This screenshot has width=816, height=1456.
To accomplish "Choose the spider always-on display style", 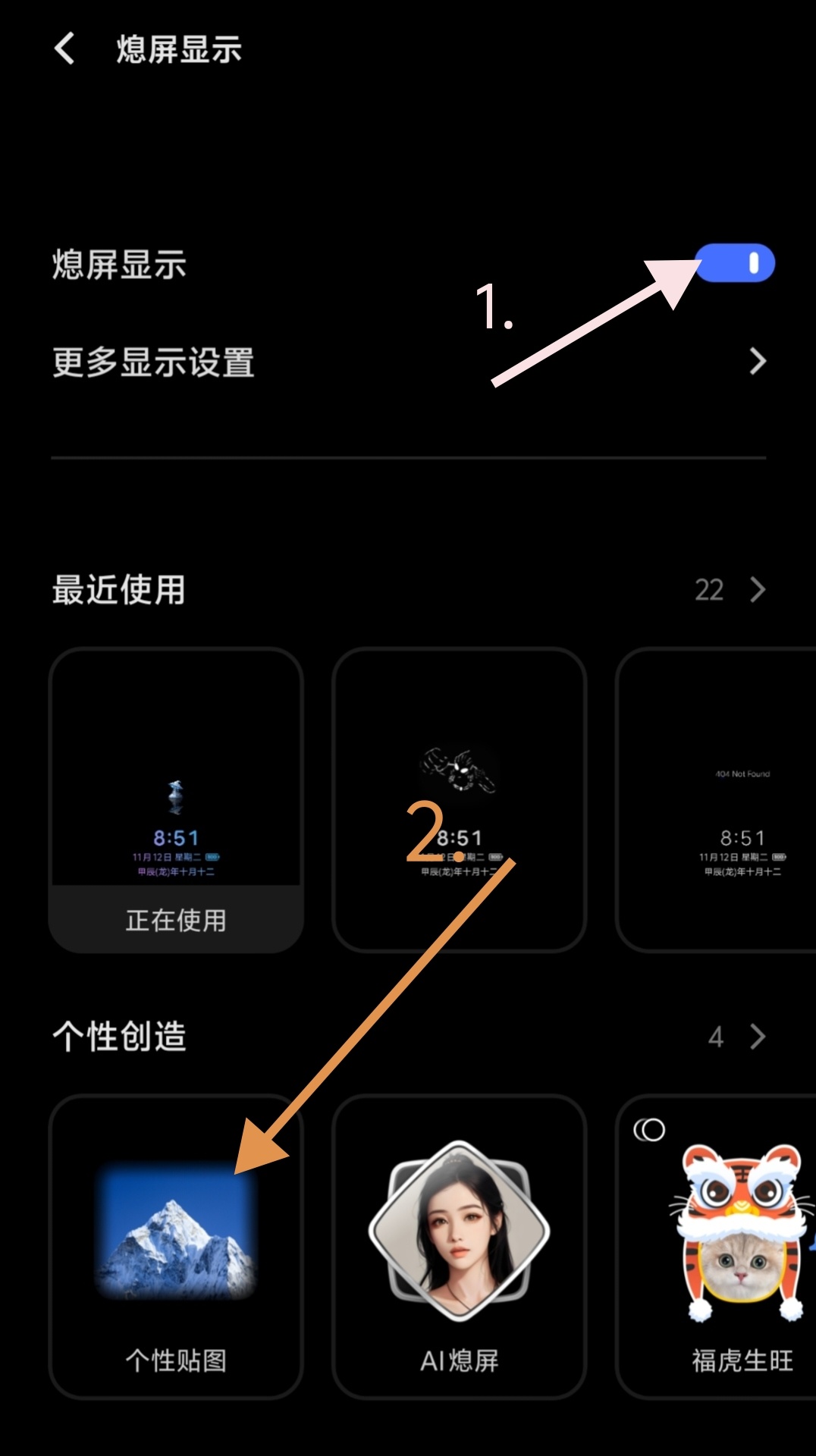I will point(459,799).
